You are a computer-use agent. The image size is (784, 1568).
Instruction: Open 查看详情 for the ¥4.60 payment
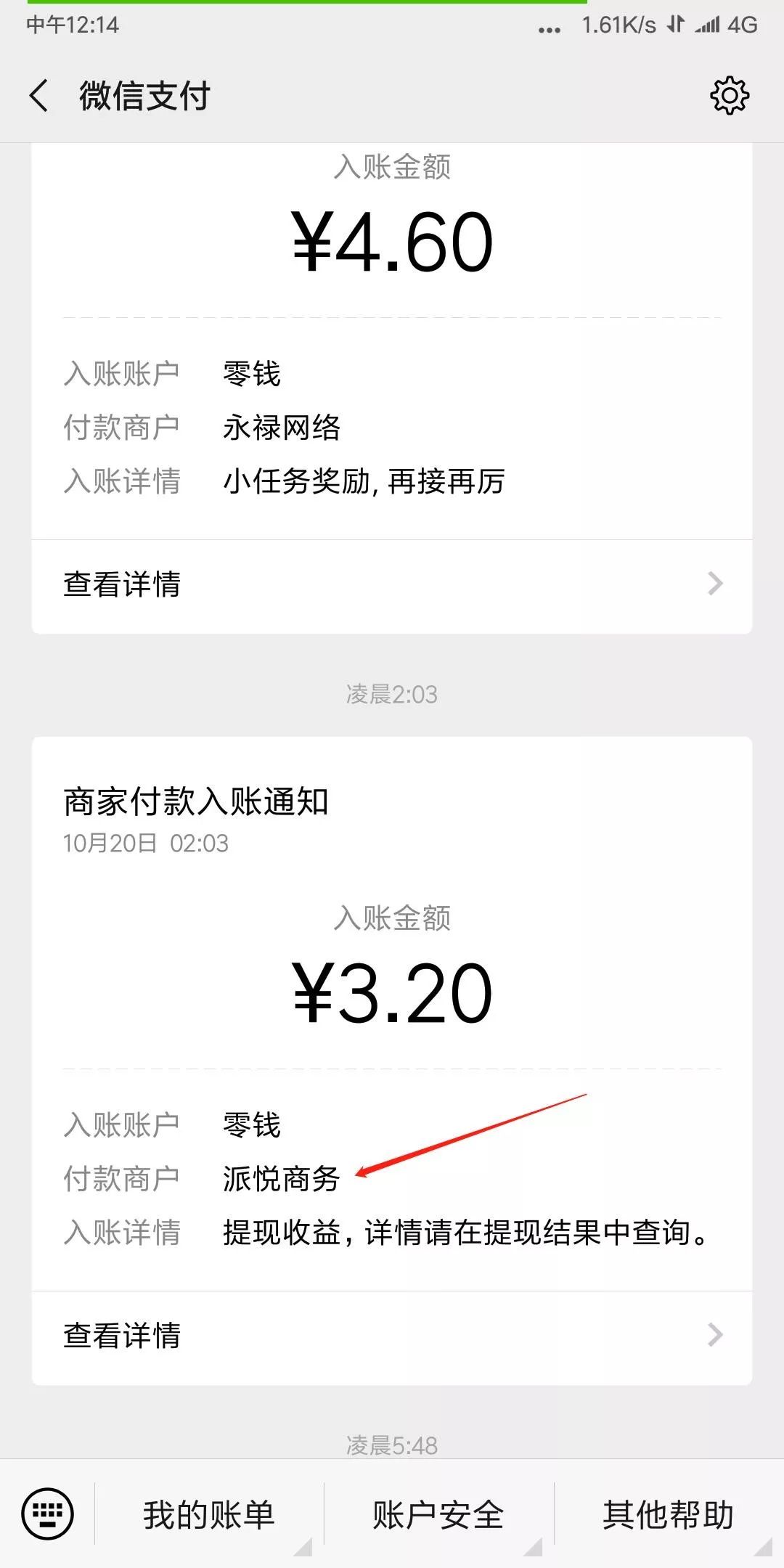coord(392,585)
